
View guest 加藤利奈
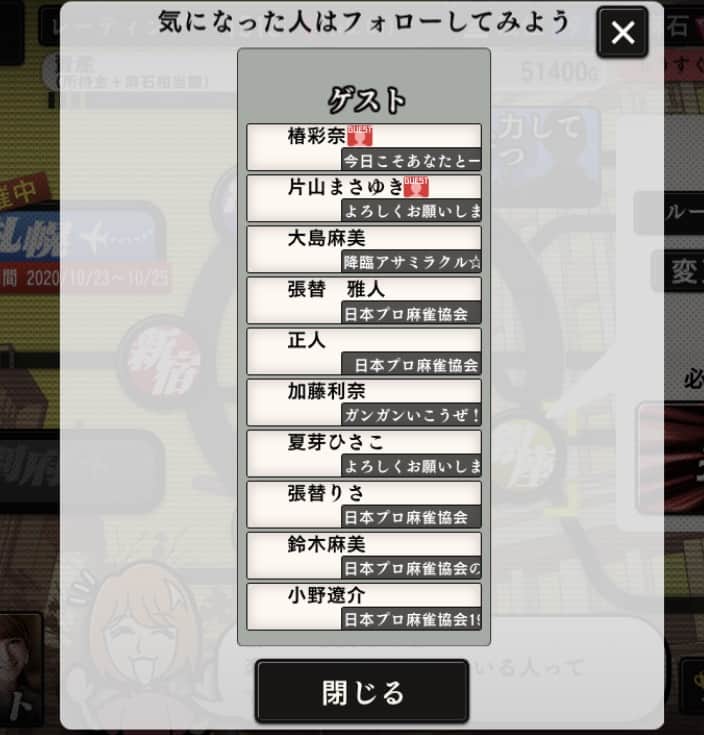364,402
